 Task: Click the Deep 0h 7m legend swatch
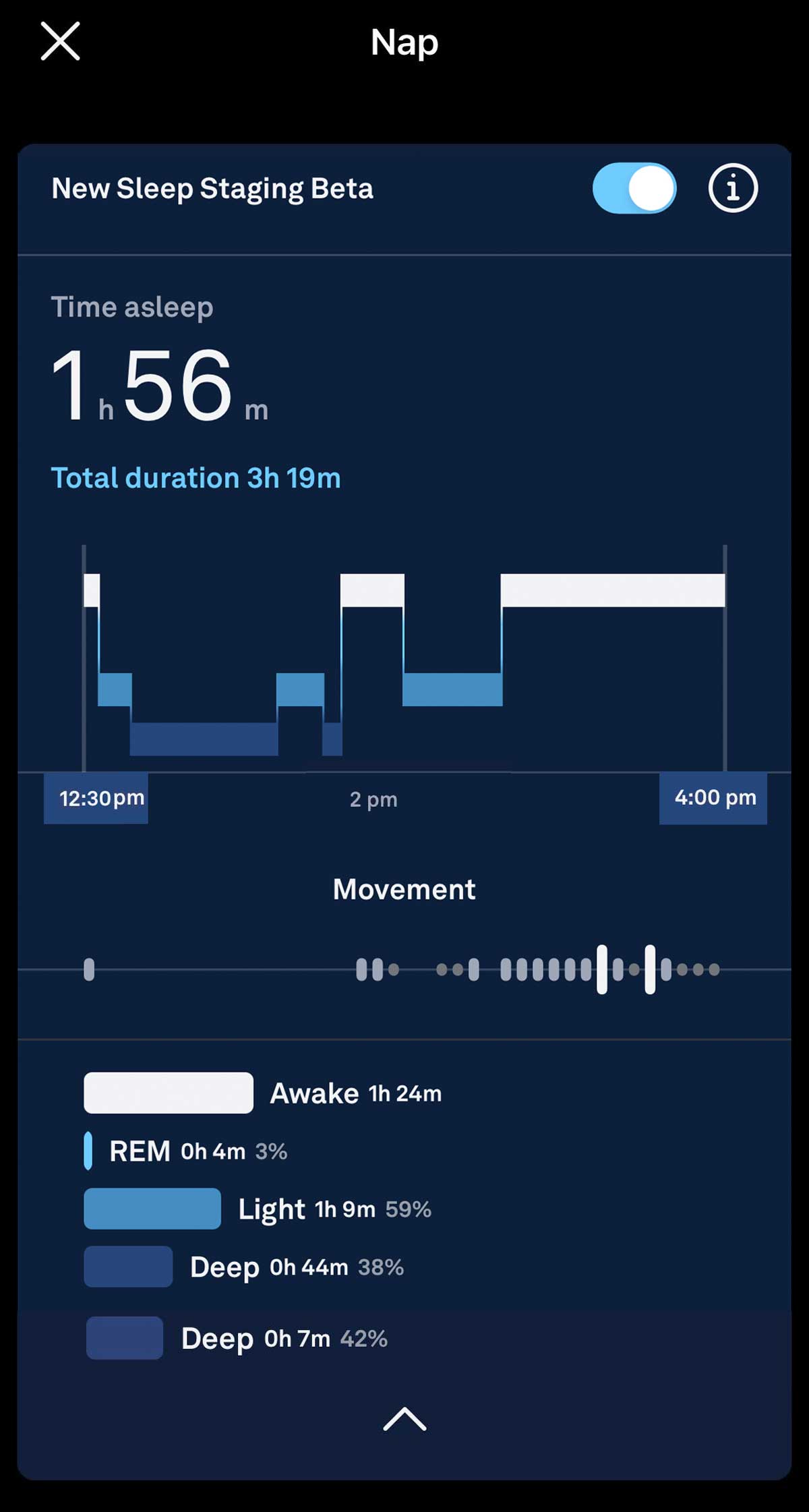pos(124,1339)
